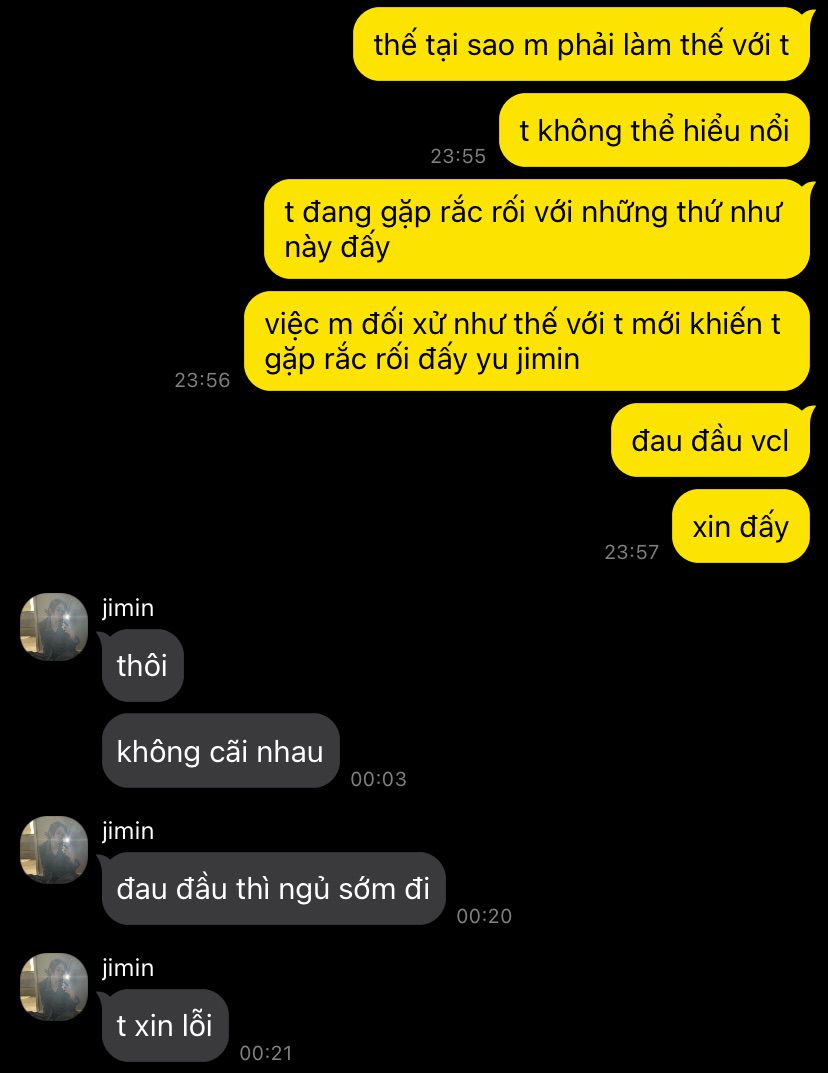This screenshot has width=828, height=1073.
Task: Tap jimin's avatar next to 'đau đầu thì ngủ sớm đi'
Action: pos(54,850)
